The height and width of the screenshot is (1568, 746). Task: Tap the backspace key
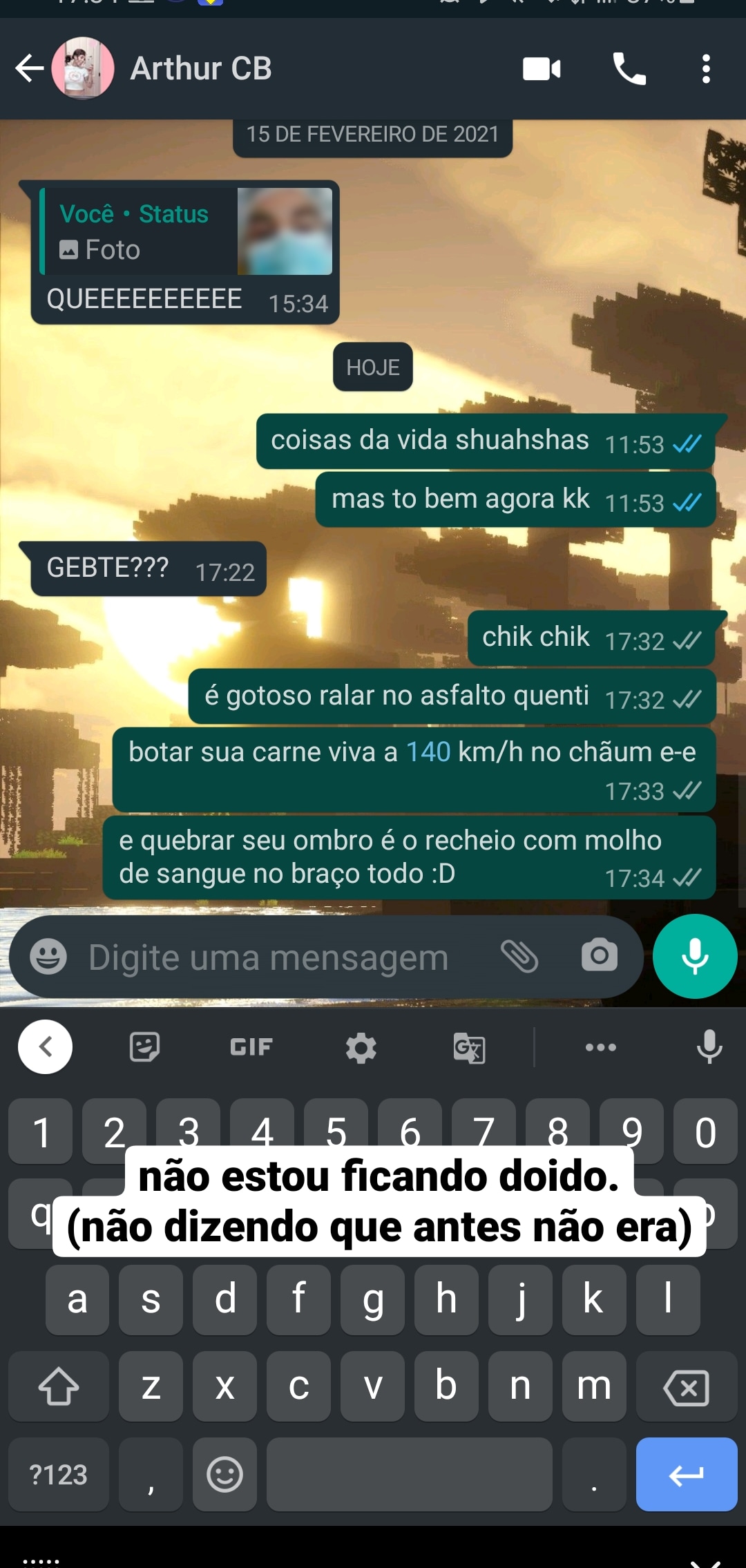(x=686, y=1387)
